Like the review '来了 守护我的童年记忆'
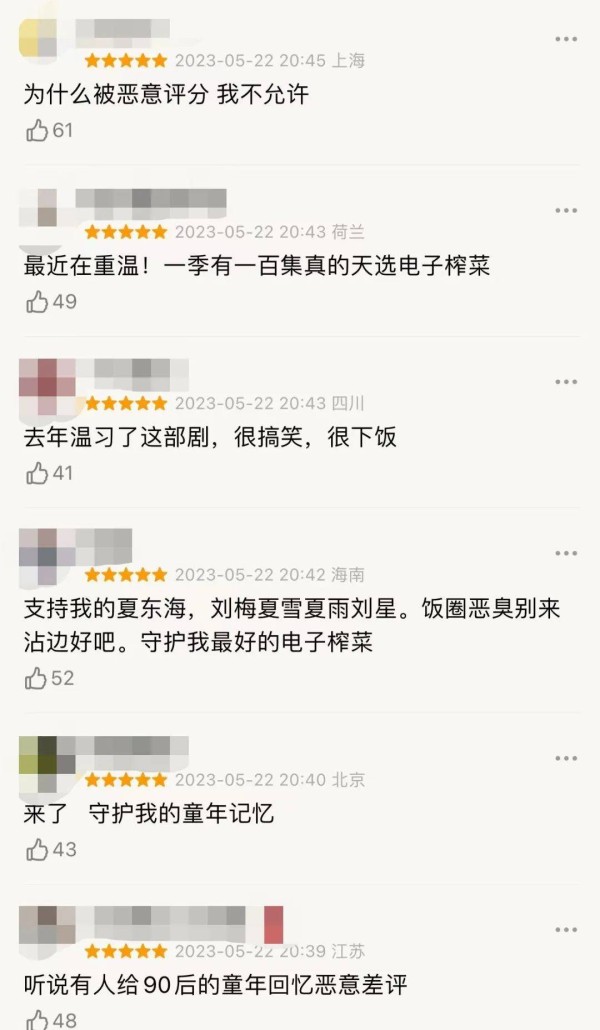600x1030 pixels. (x=37, y=849)
